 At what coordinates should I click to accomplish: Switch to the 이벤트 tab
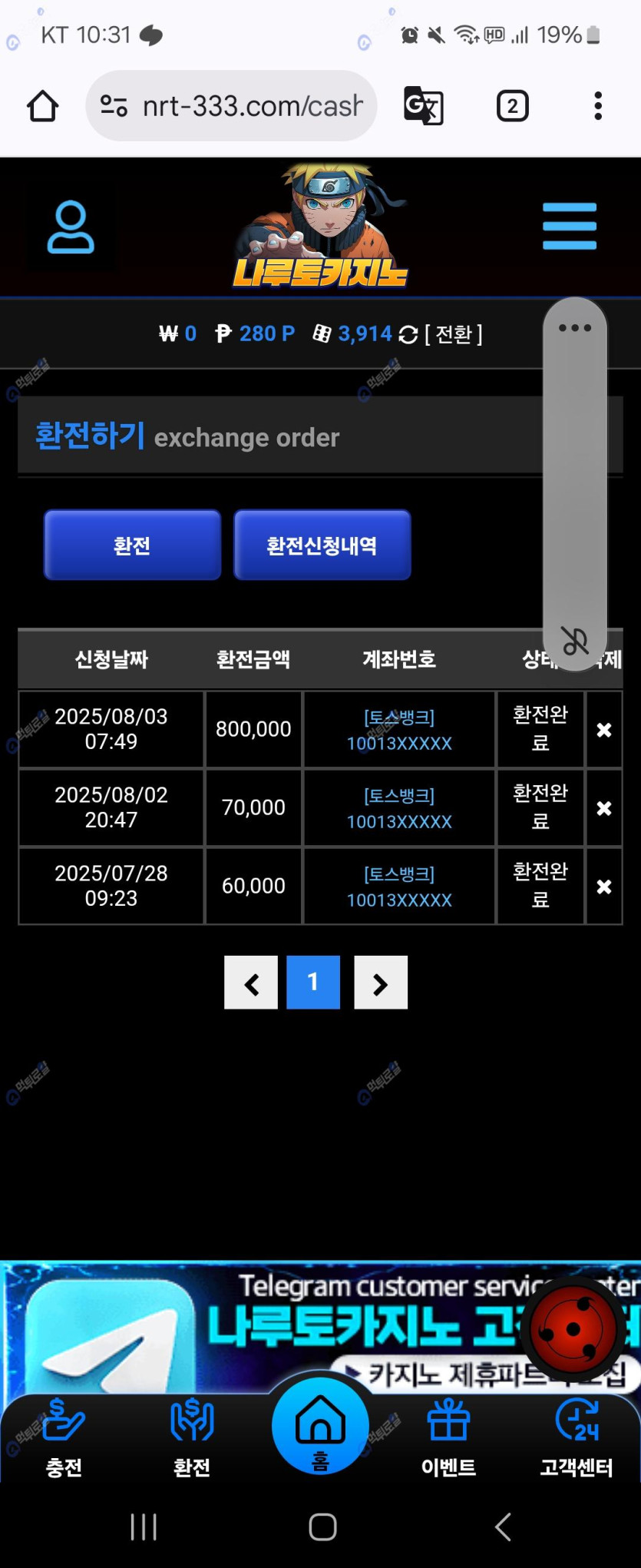448,1438
